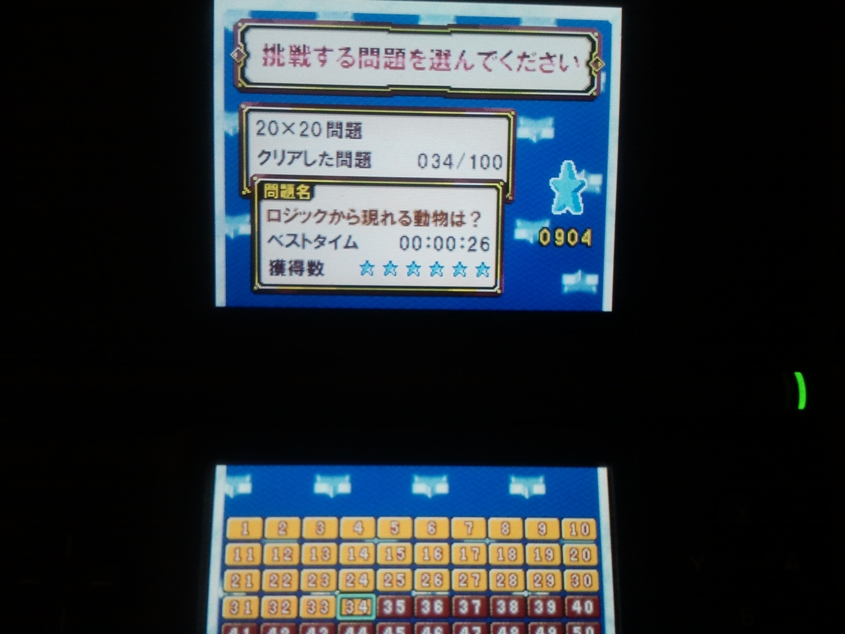Open puzzle number 5

pos(395,529)
